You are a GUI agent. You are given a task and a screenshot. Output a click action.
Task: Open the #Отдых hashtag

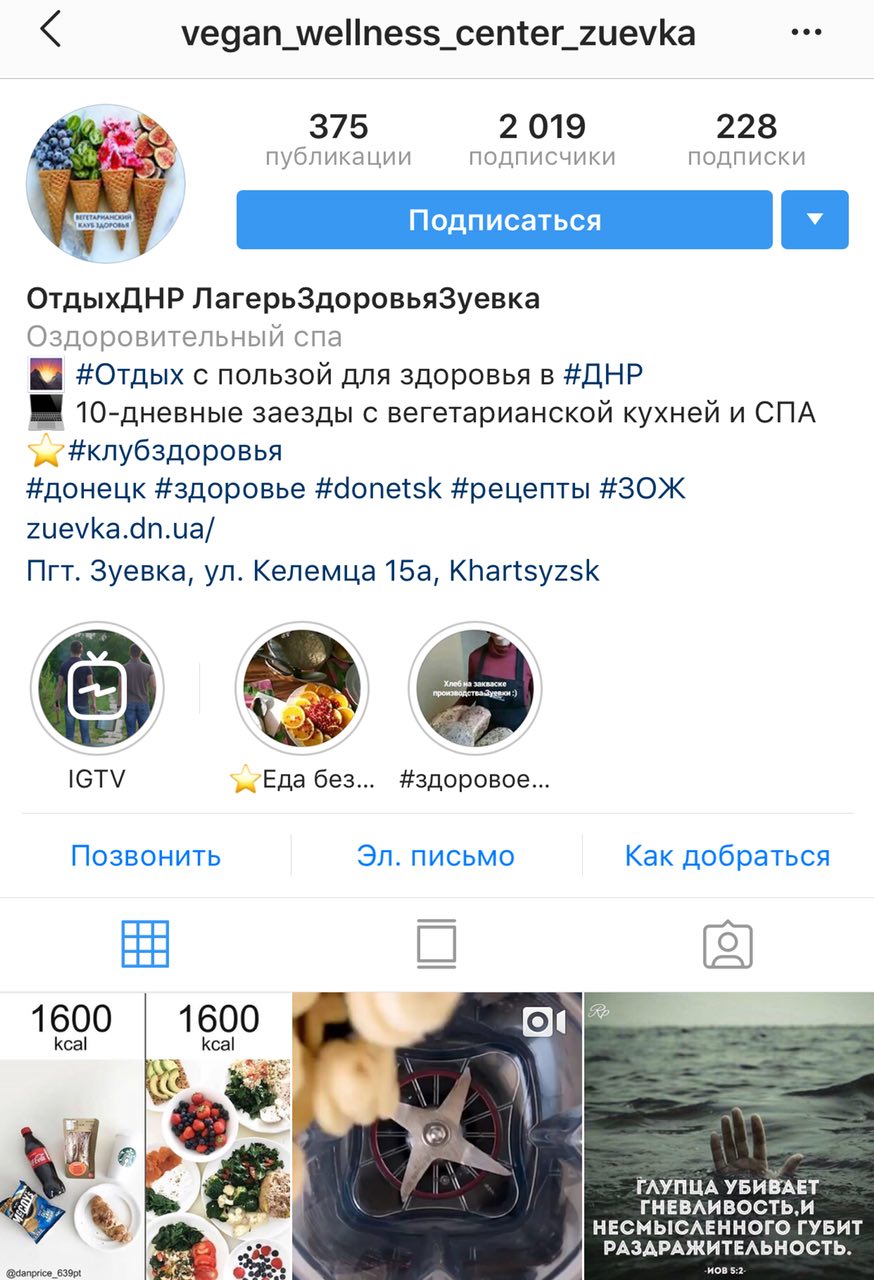click(x=130, y=375)
